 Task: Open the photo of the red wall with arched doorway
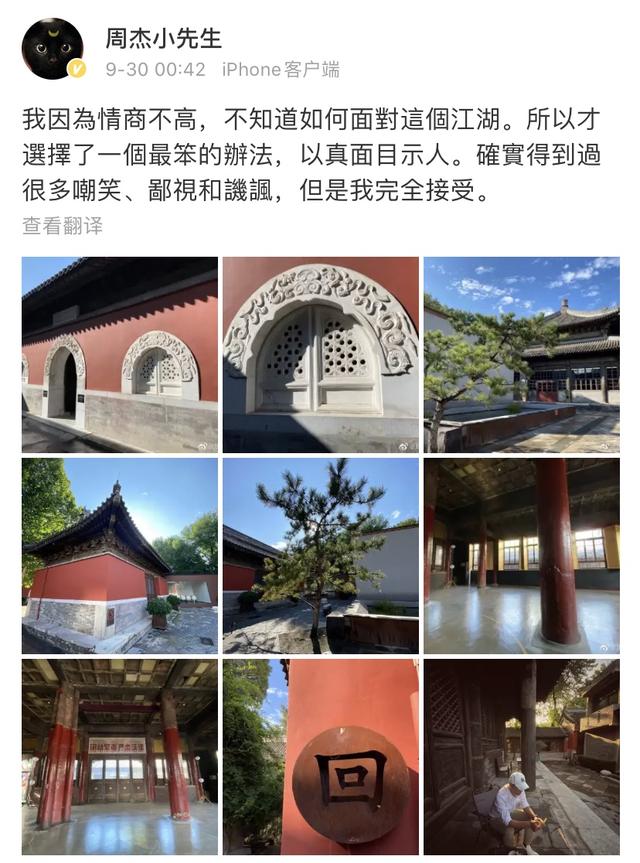120,355
